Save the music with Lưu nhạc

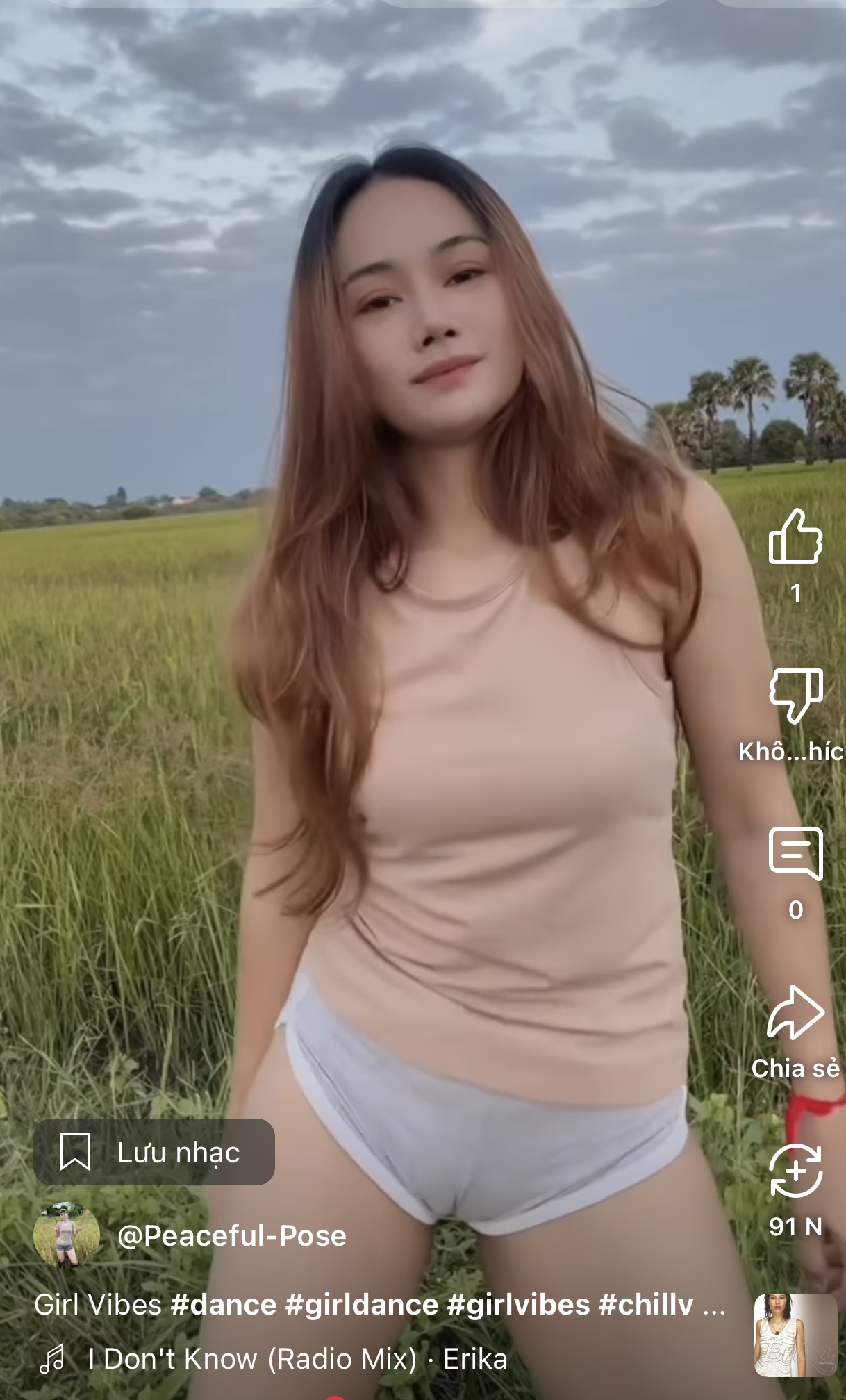tap(154, 1153)
